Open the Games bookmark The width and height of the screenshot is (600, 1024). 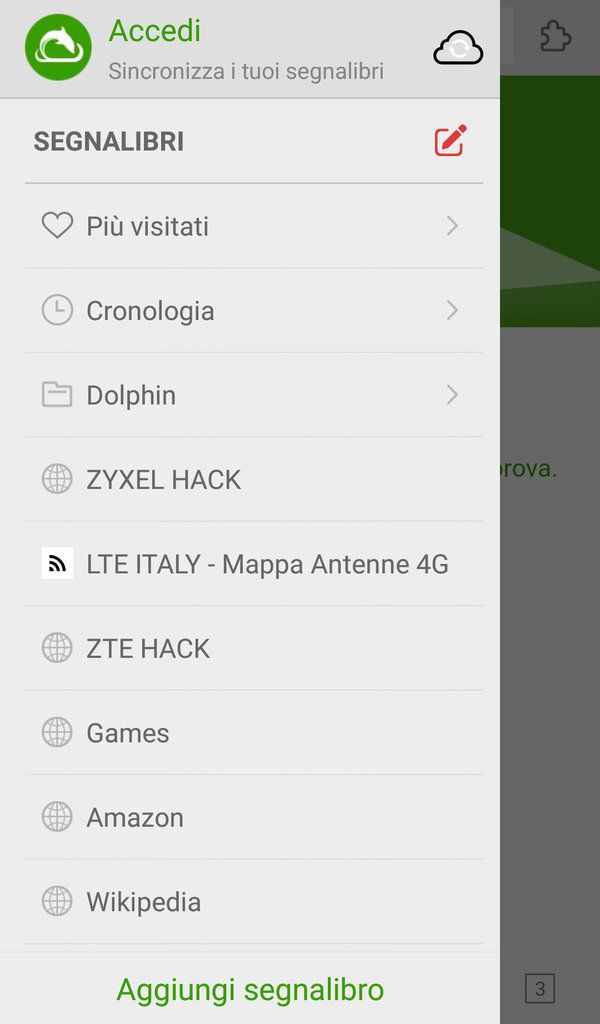(x=254, y=732)
